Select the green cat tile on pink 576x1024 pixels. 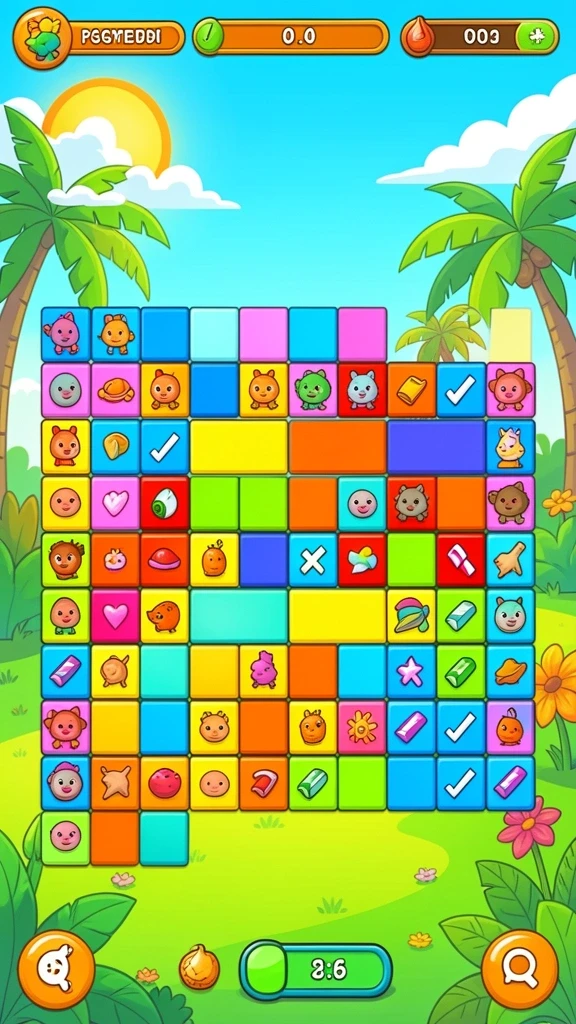pyautogui.click(x=313, y=390)
